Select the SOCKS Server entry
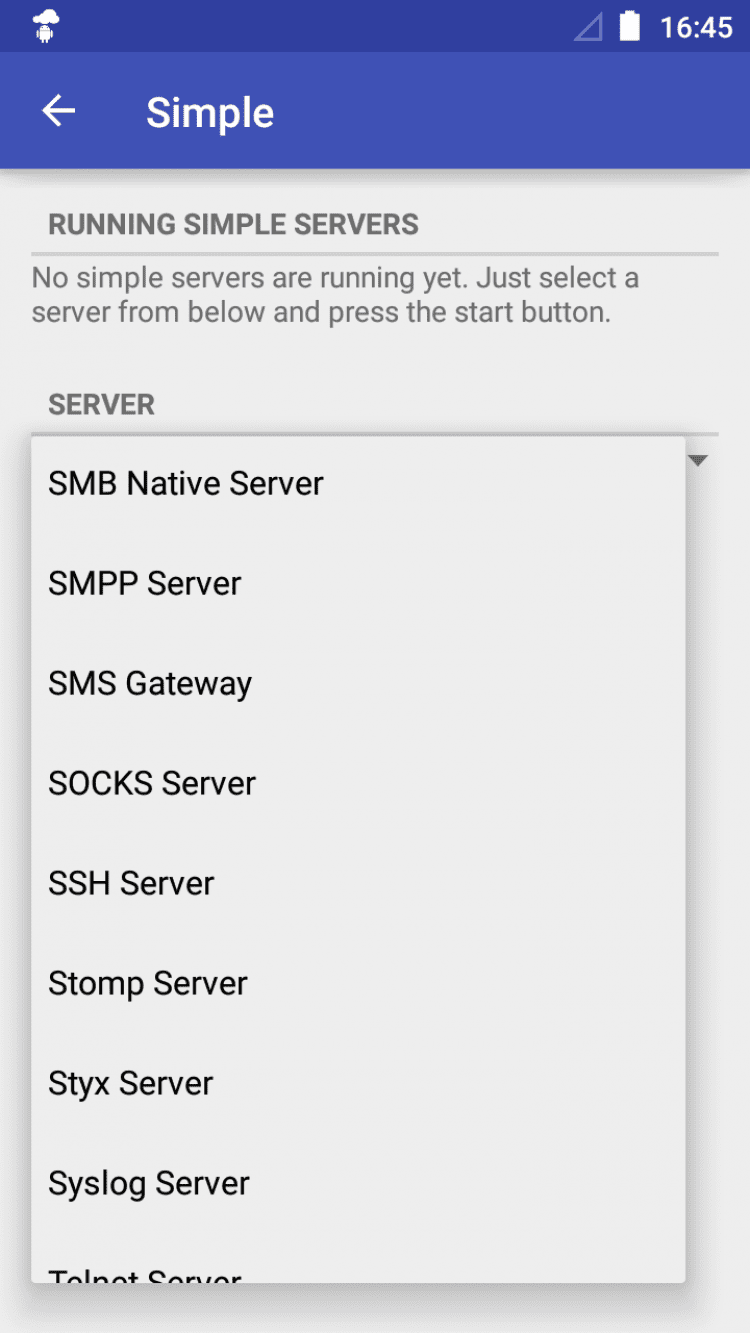 click(152, 784)
